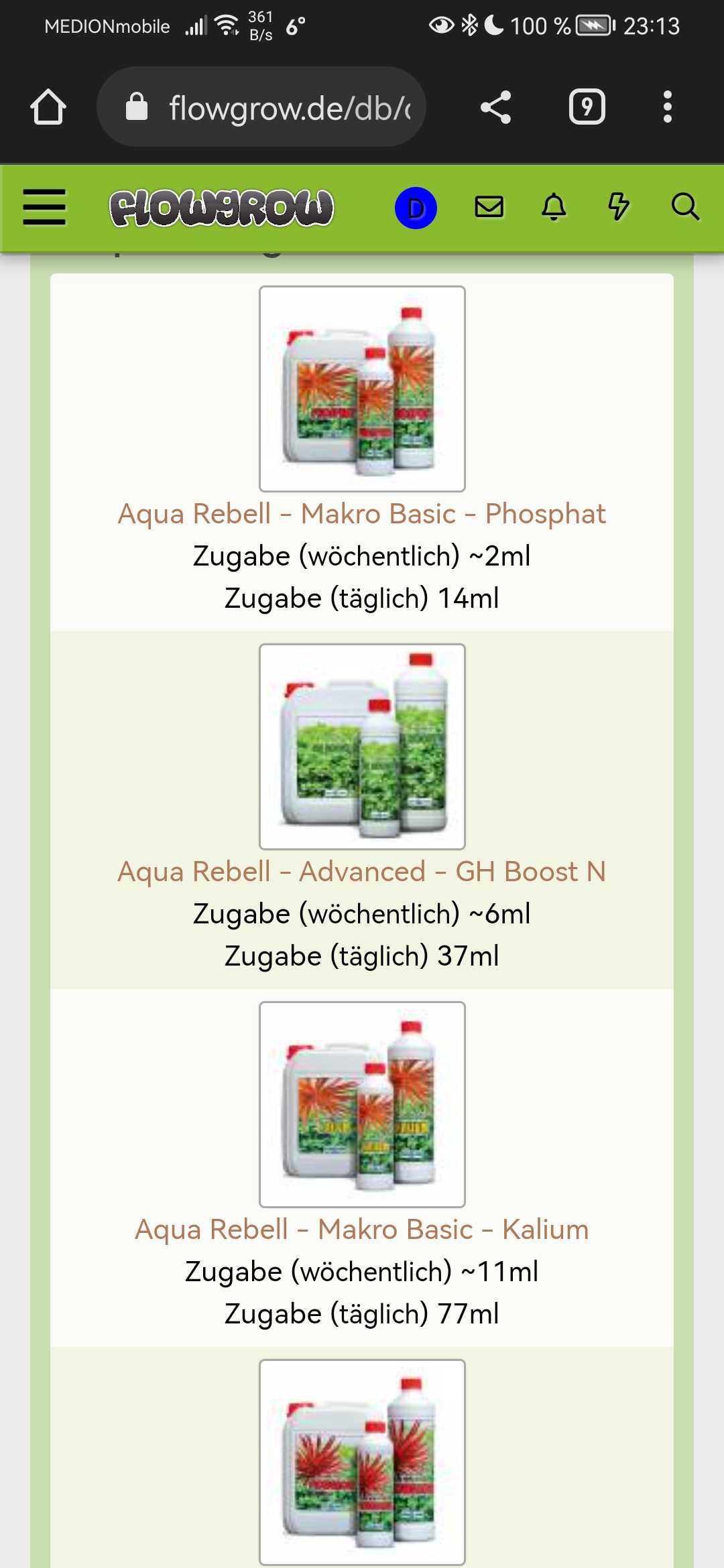Open Aqua Rebell Makro Basic Phosphat link
This screenshot has width=724, height=1568.
(362, 514)
